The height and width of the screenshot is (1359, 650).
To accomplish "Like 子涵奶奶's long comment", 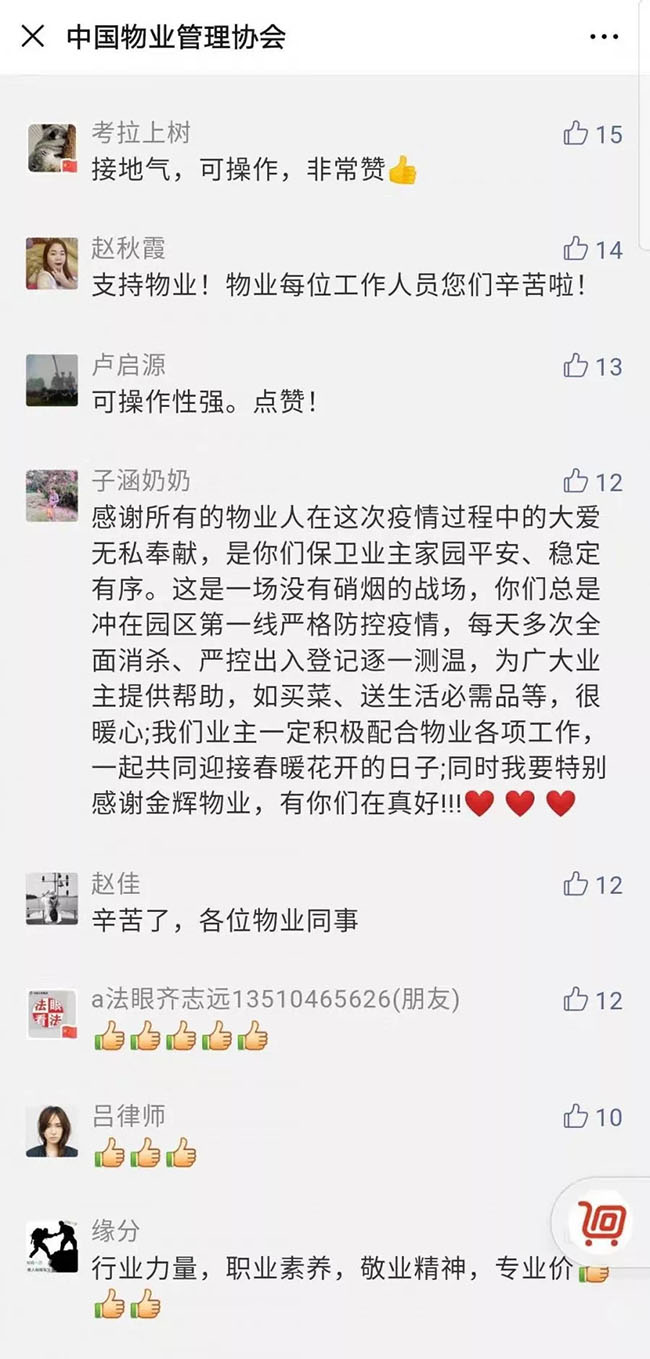I will tap(576, 482).
